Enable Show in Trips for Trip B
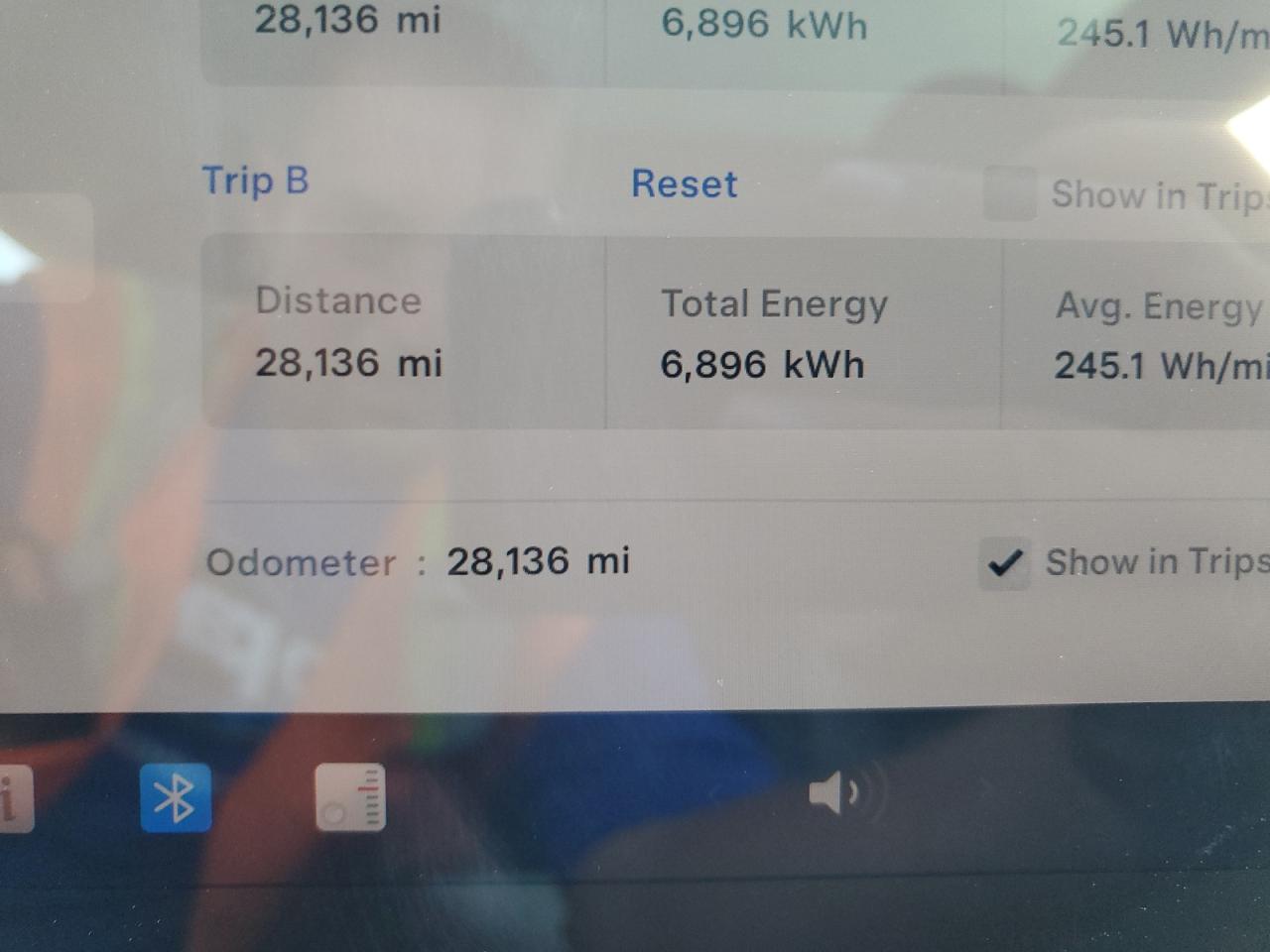 [x=1010, y=193]
